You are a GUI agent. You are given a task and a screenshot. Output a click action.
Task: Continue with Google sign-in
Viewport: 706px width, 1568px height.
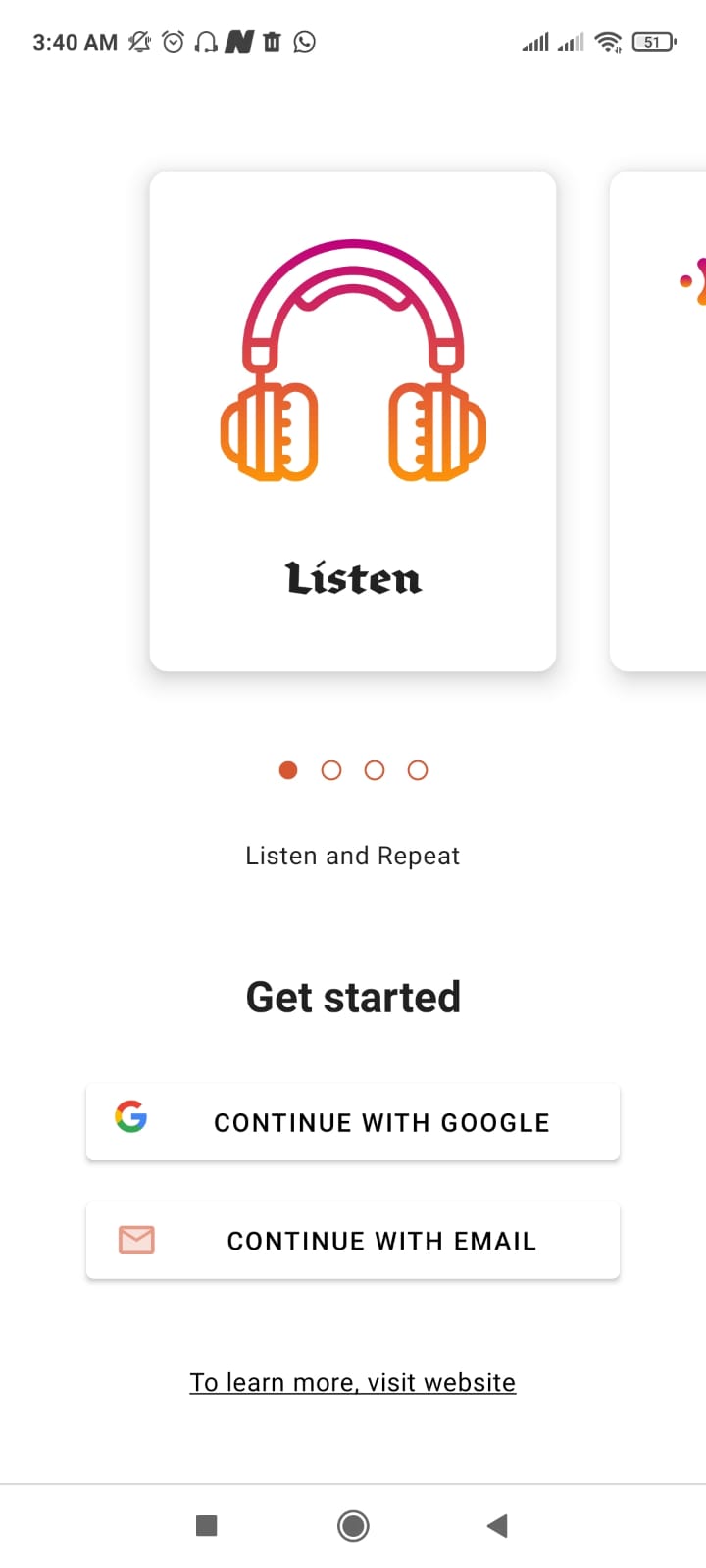coord(353,1122)
